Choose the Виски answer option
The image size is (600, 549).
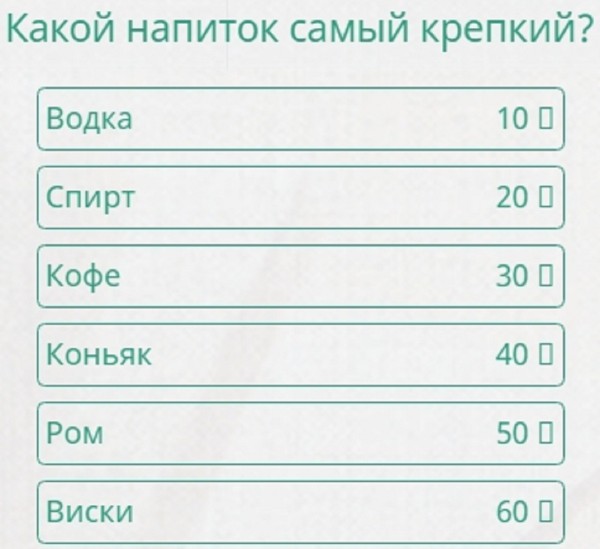[x=300, y=511]
